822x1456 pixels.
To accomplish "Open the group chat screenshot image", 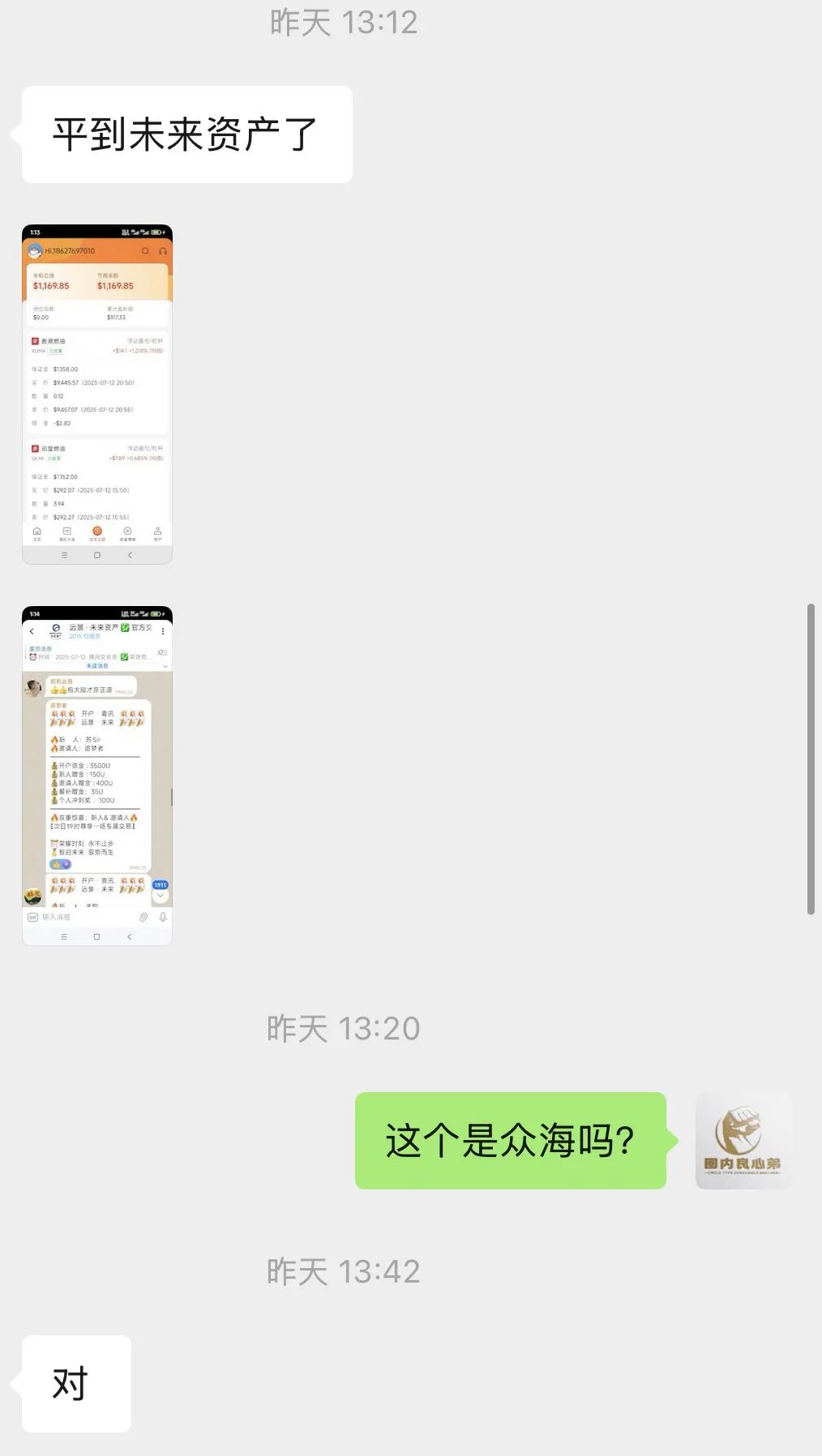I will [97, 775].
